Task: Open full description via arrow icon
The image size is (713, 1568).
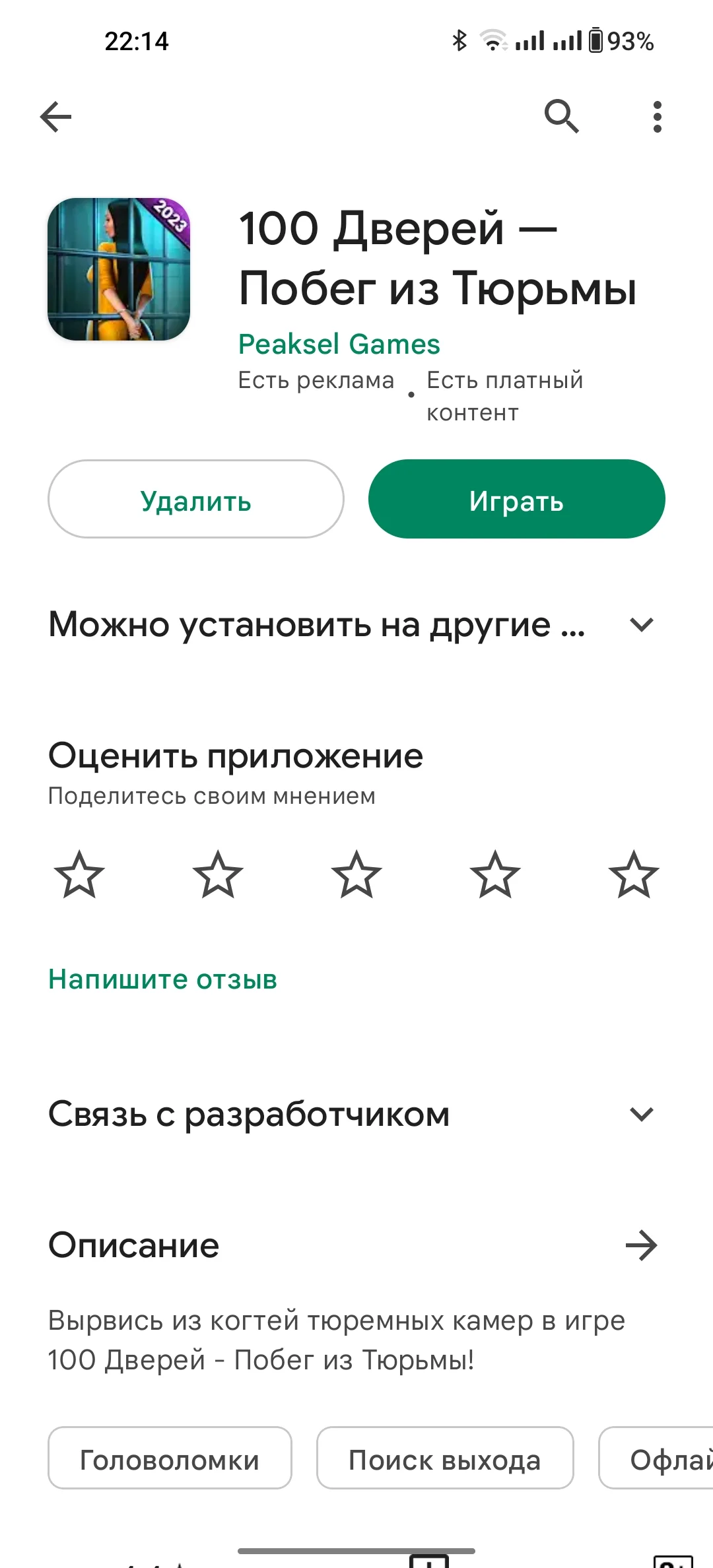Action: pyautogui.click(x=642, y=1245)
